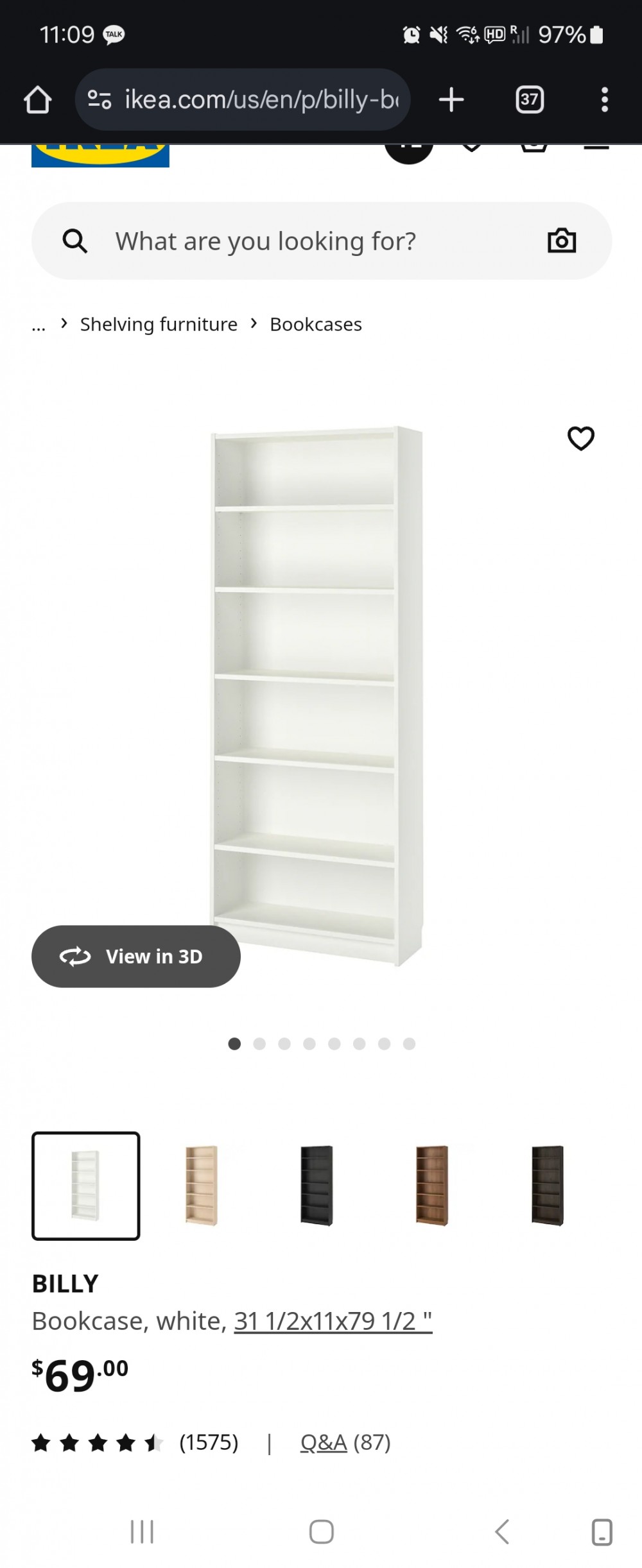The height and width of the screenshot is (1568, 642).
Task: Go to the Bookcases breadcrumb
Action: tap(316, 325)
